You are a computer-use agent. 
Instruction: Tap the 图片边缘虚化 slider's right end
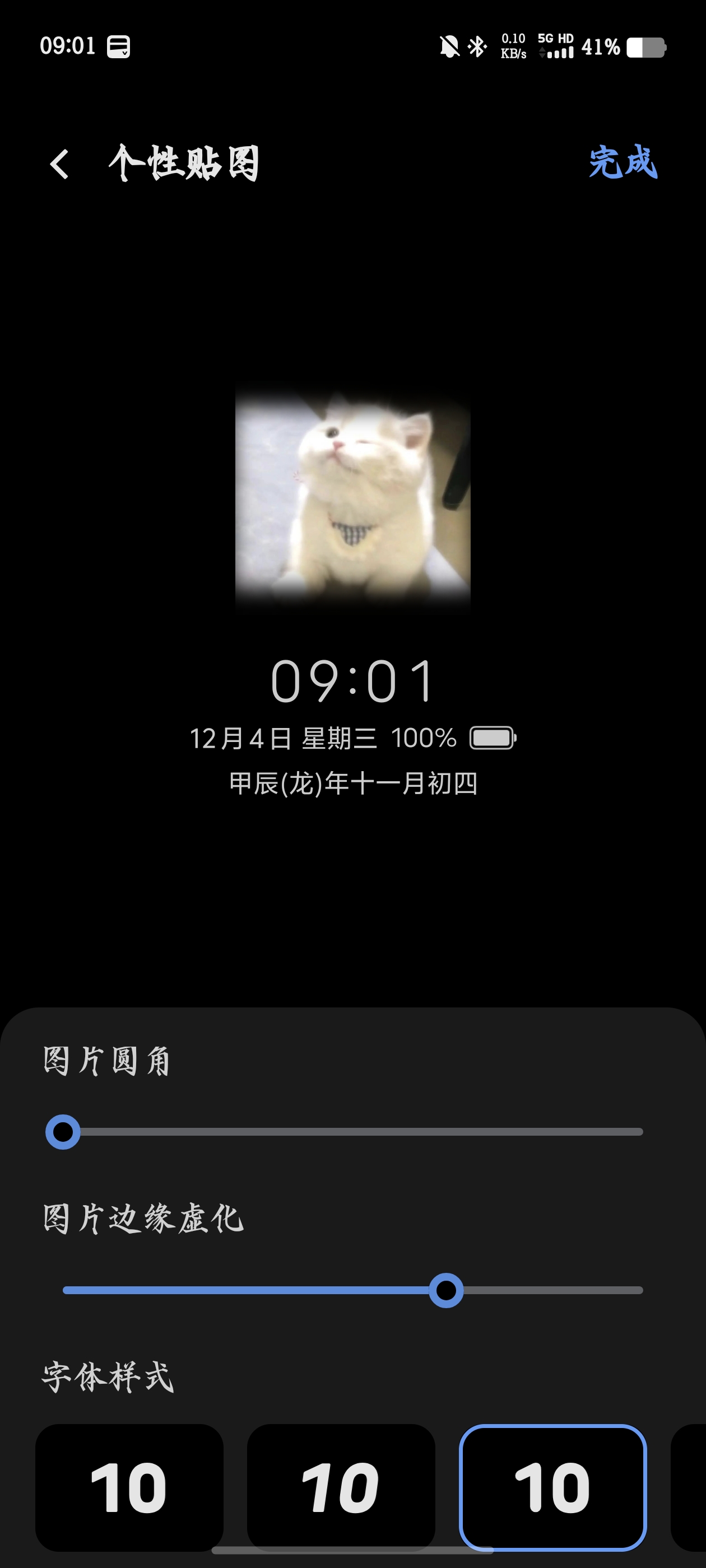click(x=640, y=1290)
